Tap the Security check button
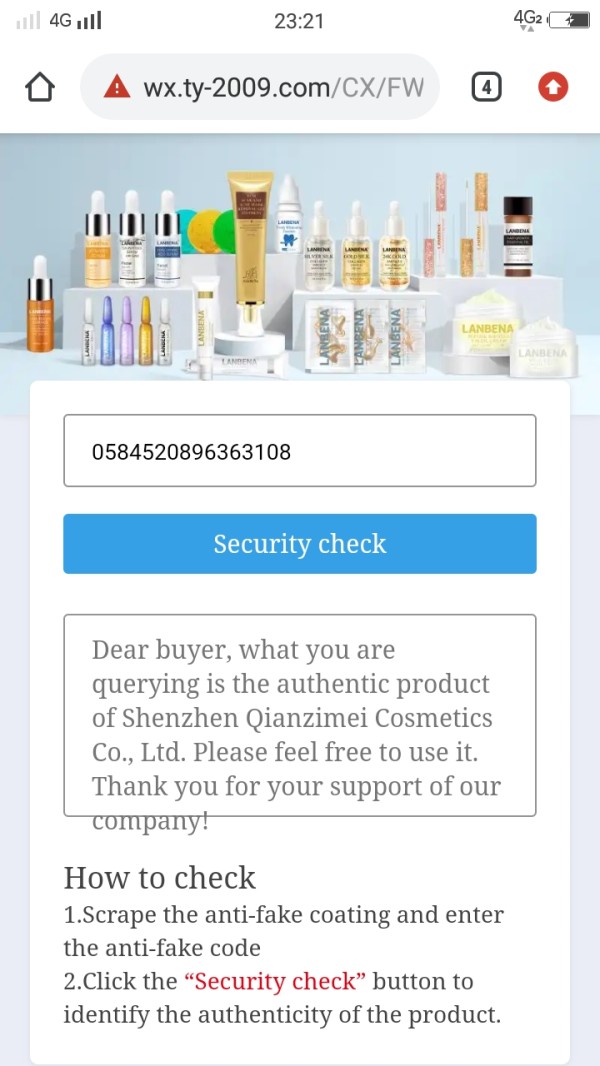Viewport: 600px width, 1066px height. coord(299,544)
